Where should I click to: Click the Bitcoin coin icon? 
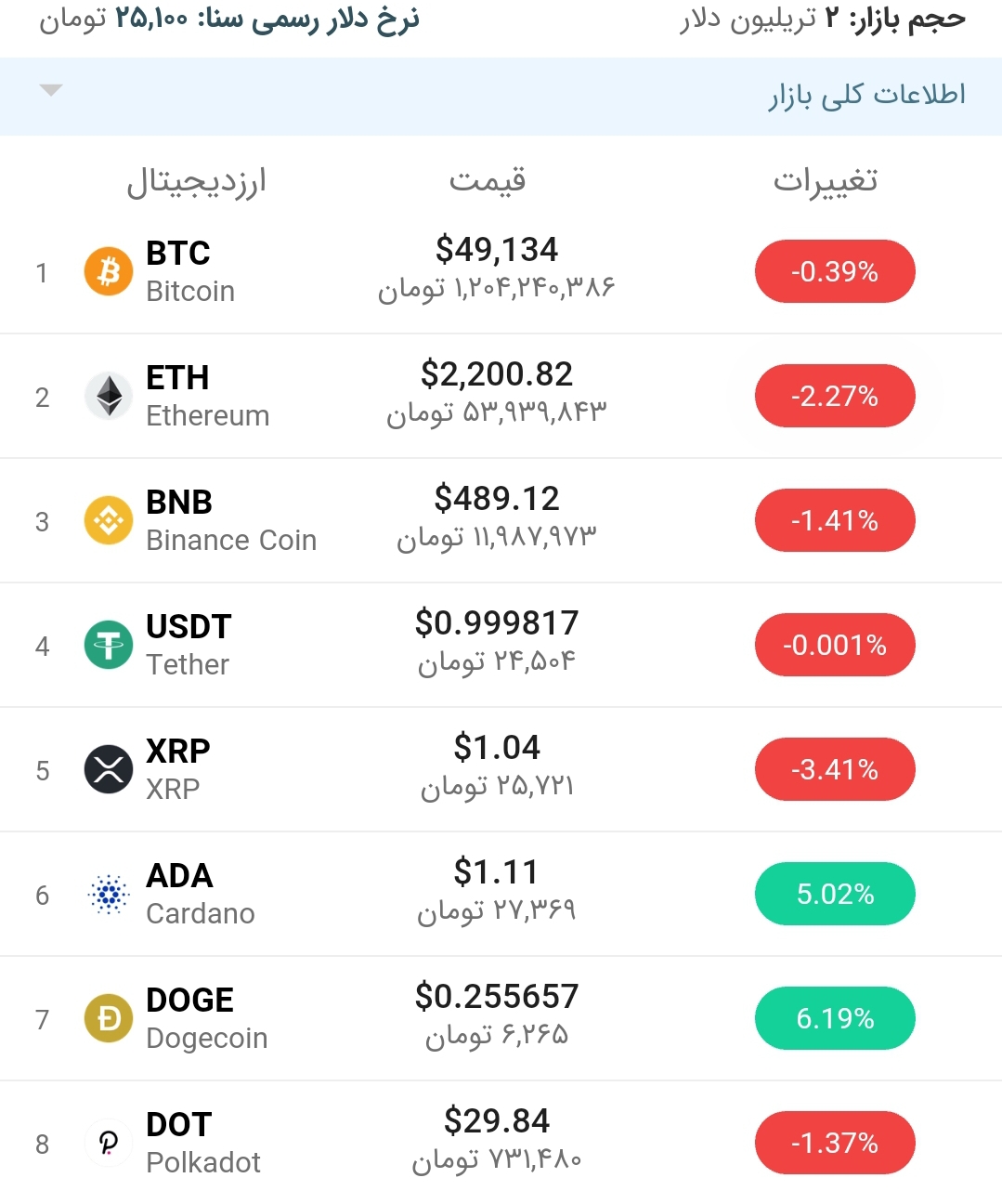tap(109, 271)
